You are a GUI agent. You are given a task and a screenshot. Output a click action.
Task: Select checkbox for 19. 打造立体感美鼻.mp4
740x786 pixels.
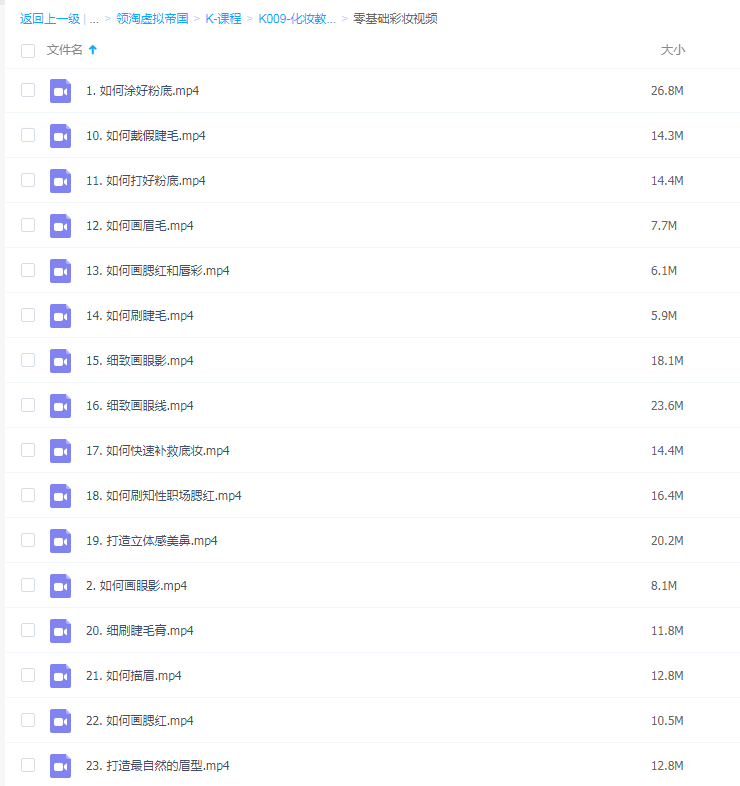28,541
